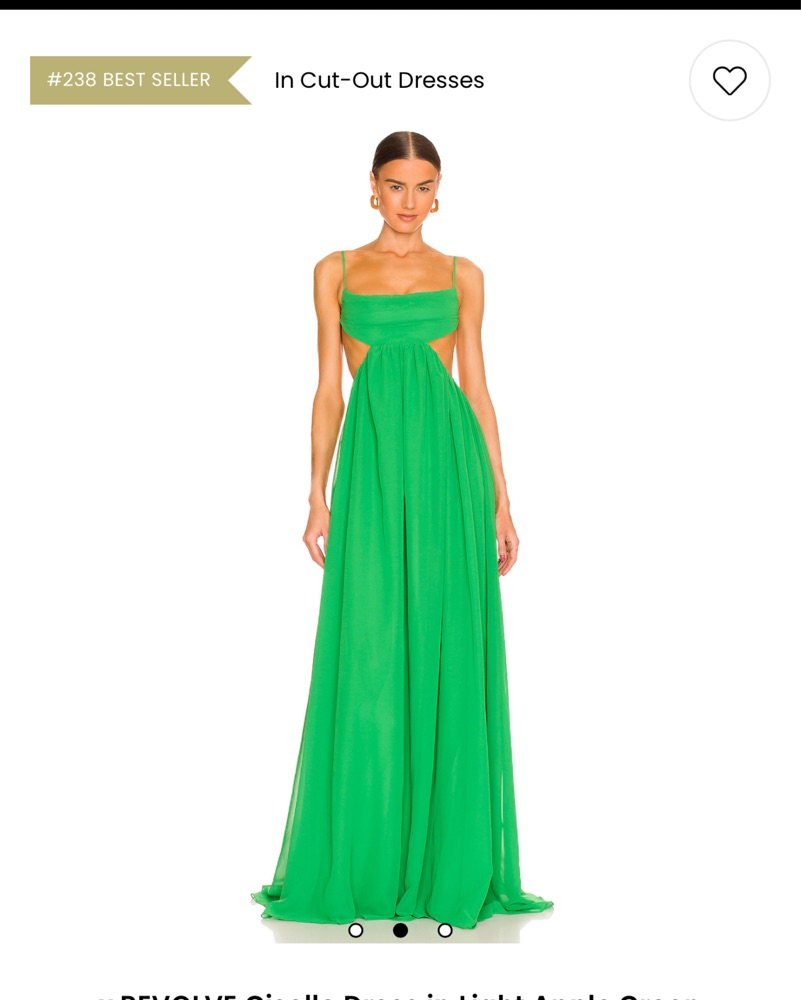The height and width of the screenshot is (1000, 801).
Task: Open the In Cut-Out Dresses category
Action: pos(379,80)
